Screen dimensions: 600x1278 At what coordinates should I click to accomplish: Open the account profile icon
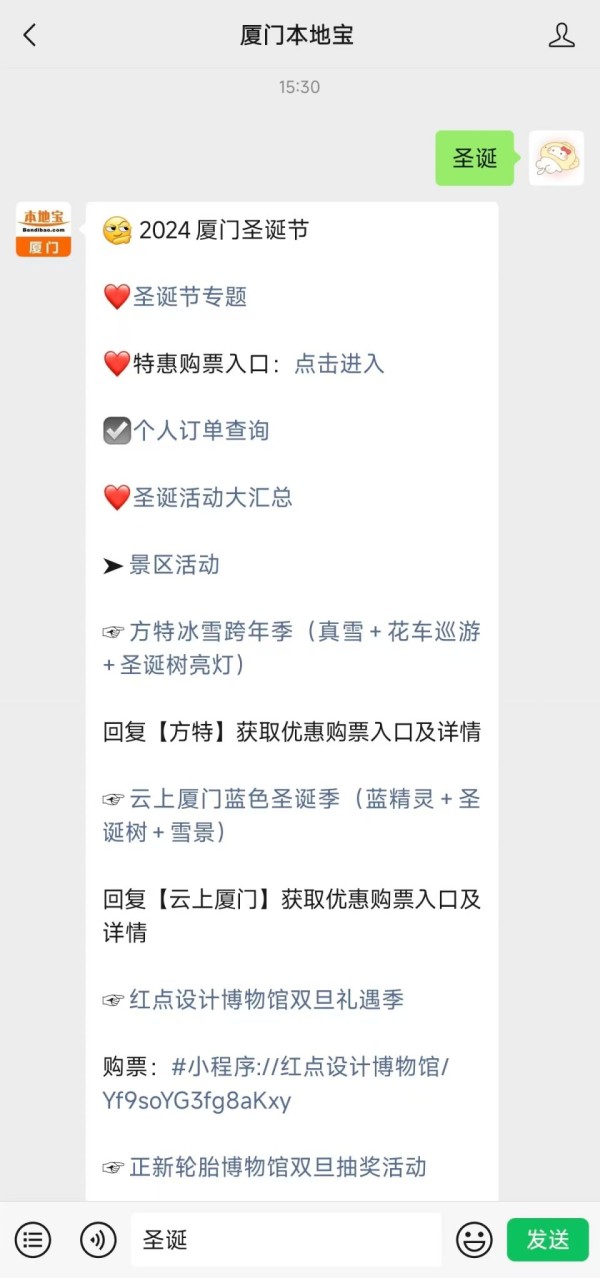562,36
